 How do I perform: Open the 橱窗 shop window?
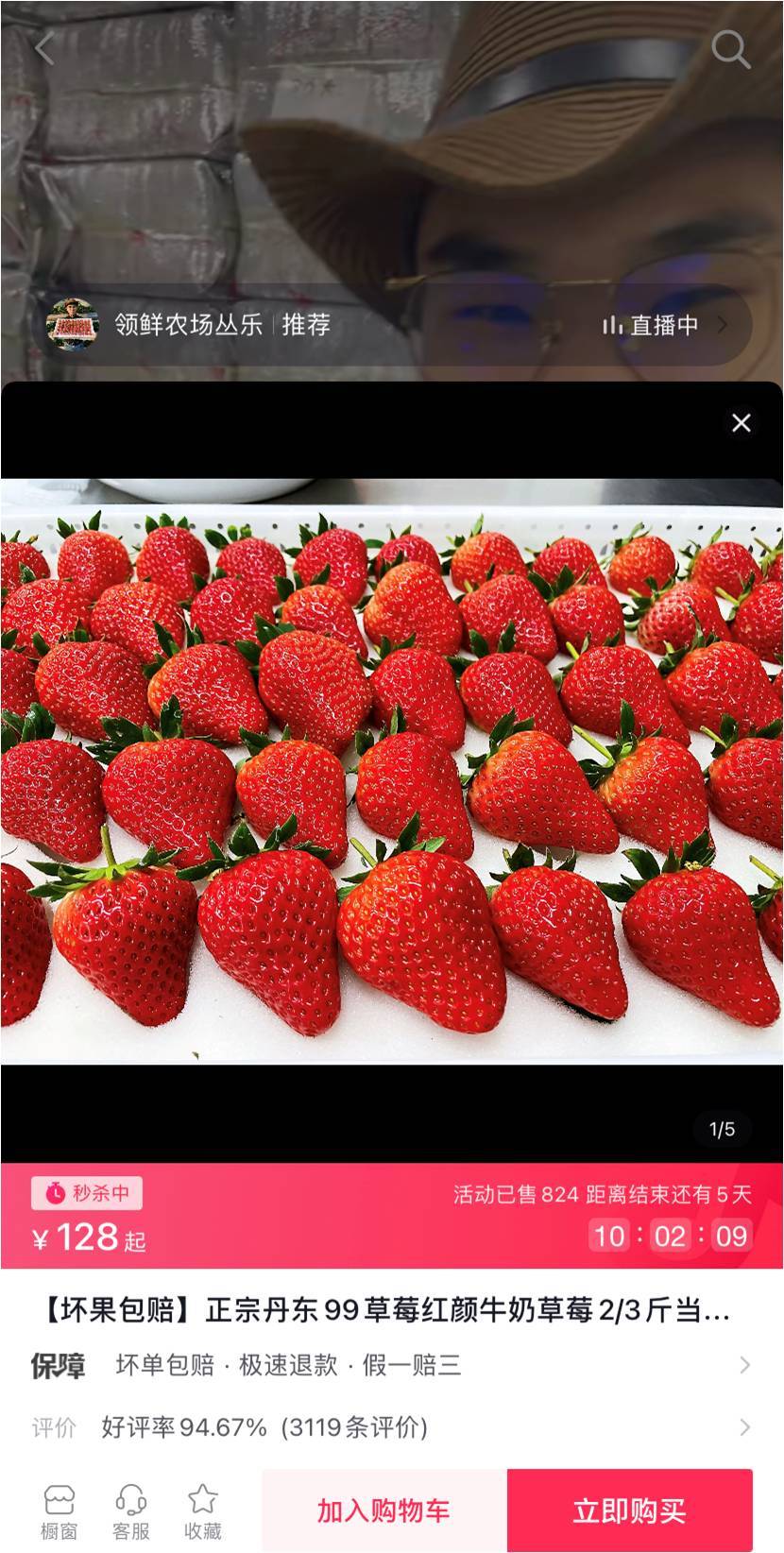(x=59, y=1511)
